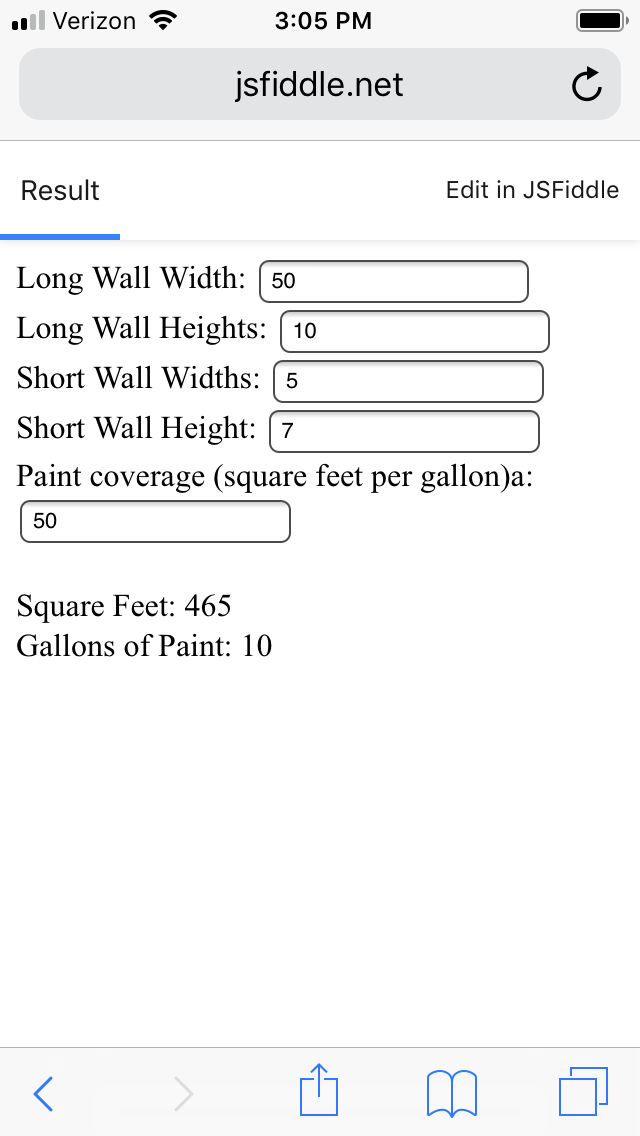The image size is (640, 1136).
Task: Open the Edit in JSFiddle link
Action: [x=532, y=191]
